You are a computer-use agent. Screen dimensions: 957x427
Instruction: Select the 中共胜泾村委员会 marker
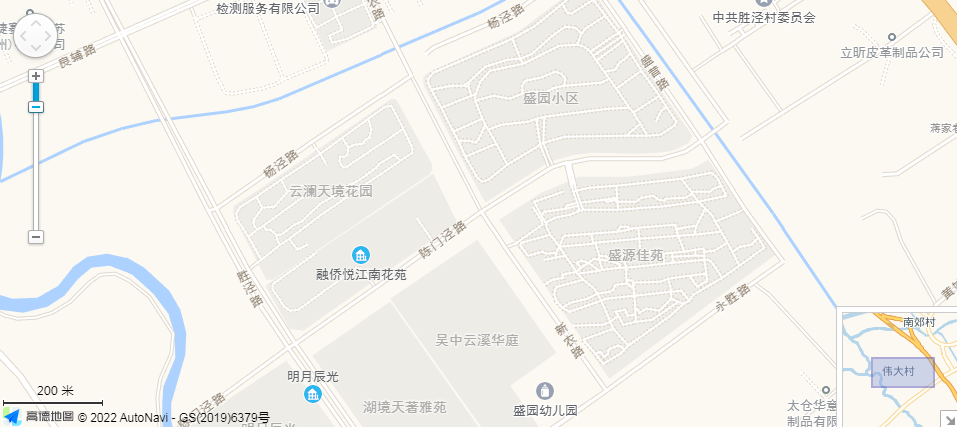coord(764,3)
